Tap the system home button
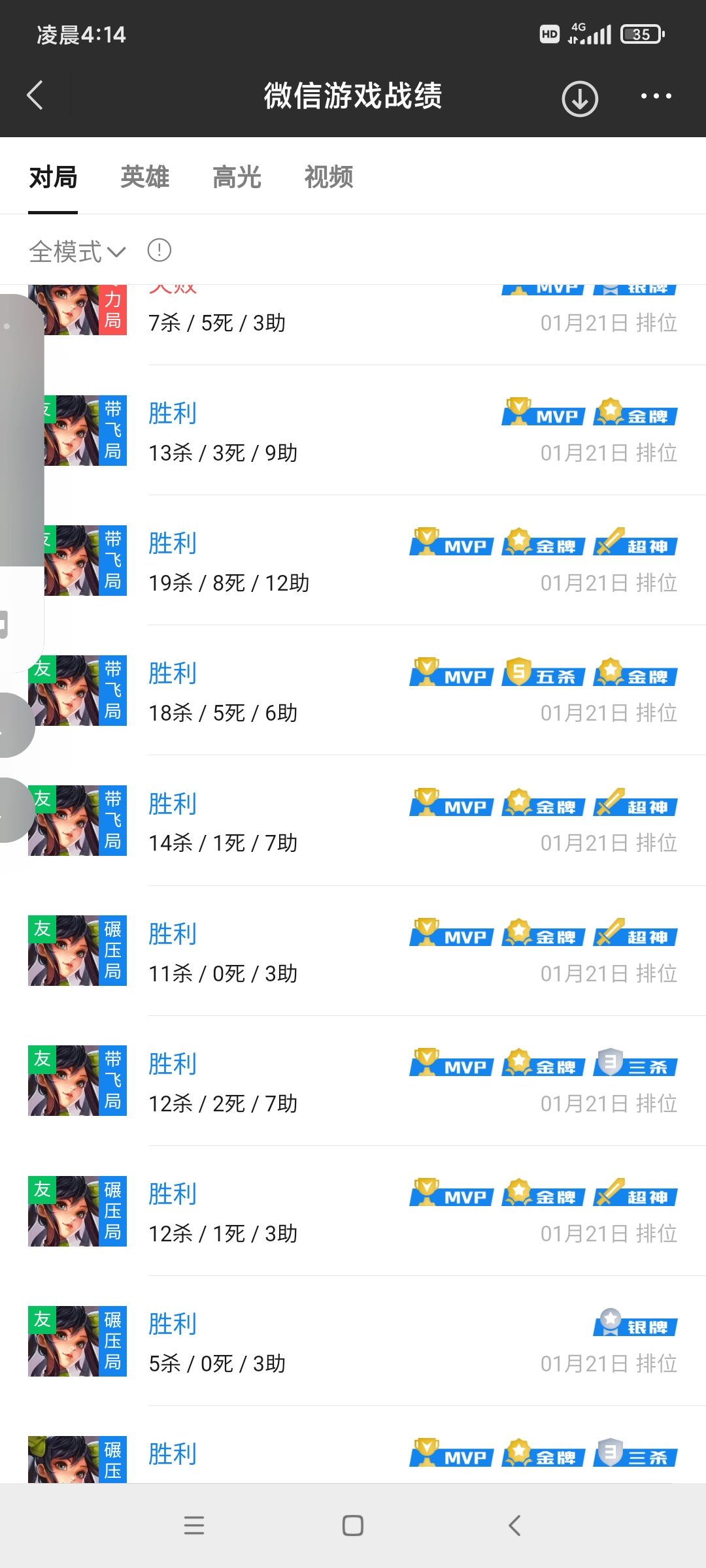The image size is (706, 1568). coord(353,1526)
